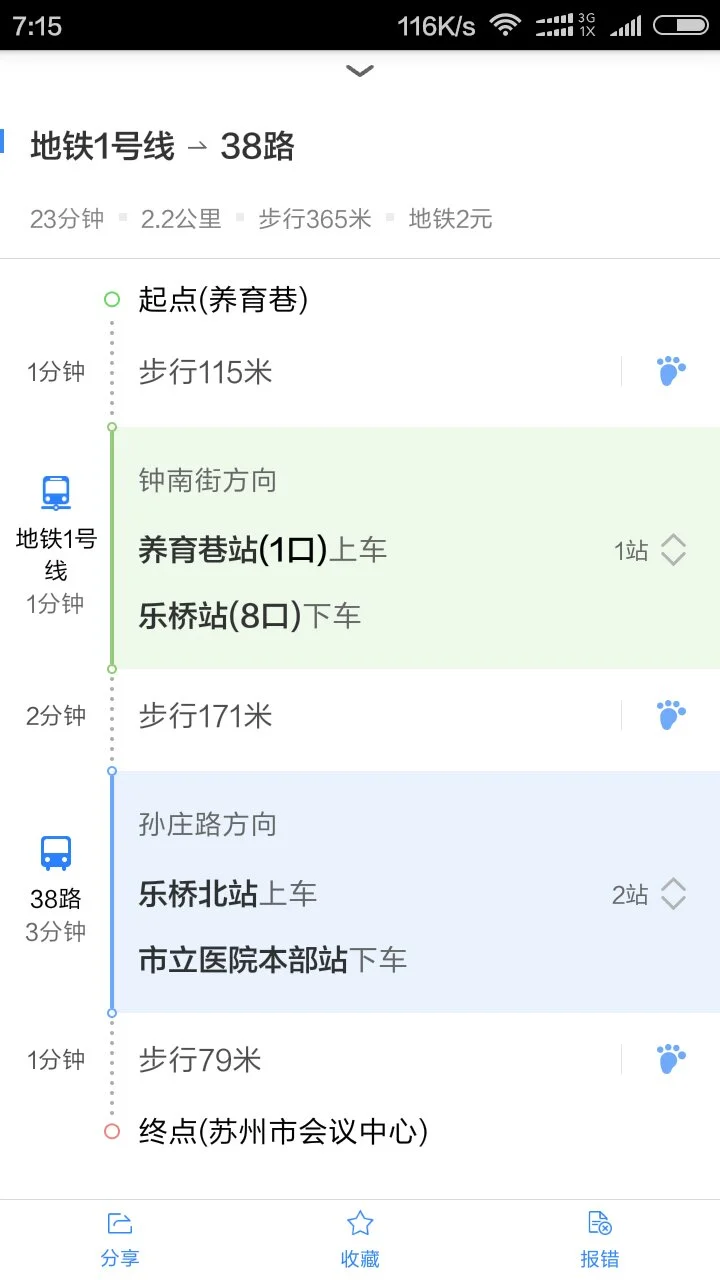This screenshot has width=720, height=1280.
Task: Tap the star icon above 收藏
Action: coord(359,1221)
